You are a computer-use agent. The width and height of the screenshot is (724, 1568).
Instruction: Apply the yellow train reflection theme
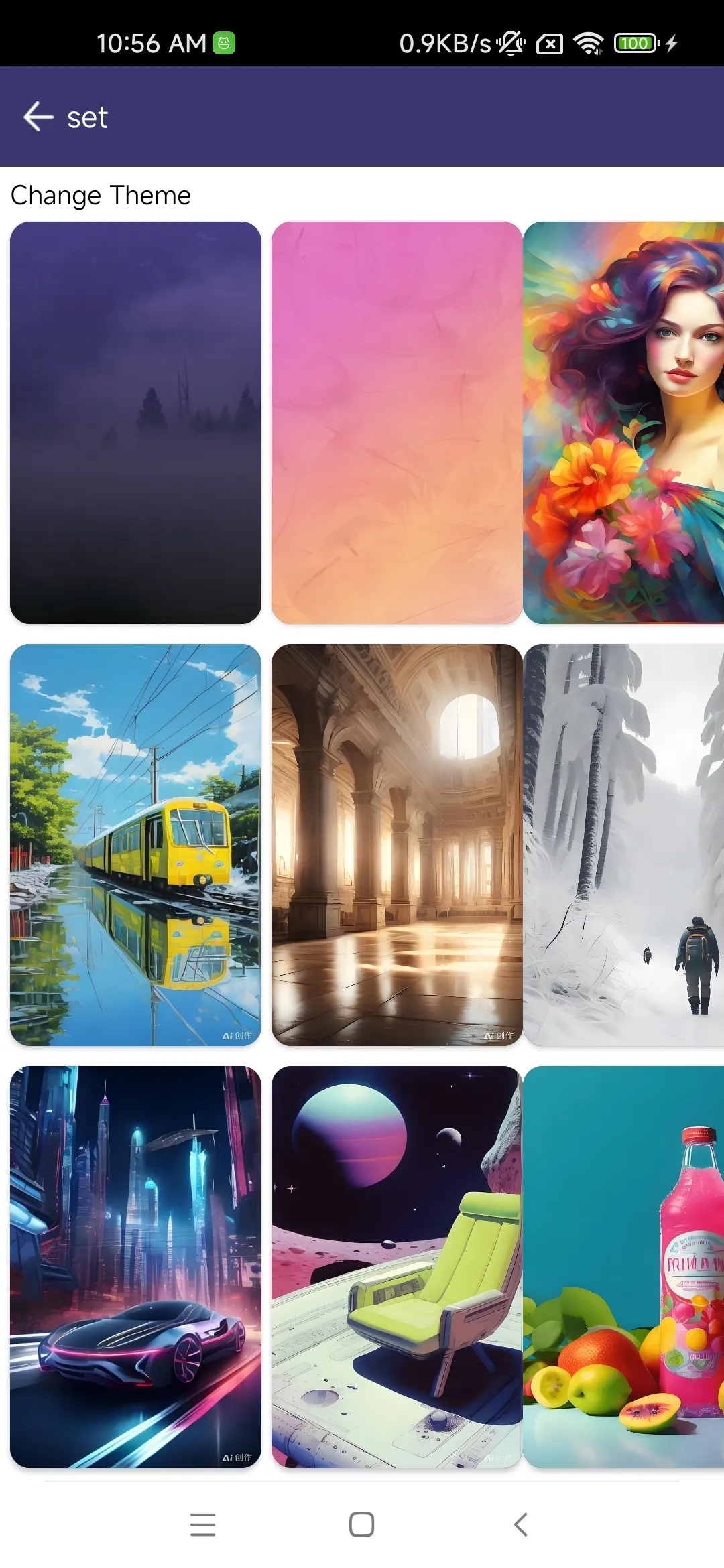tap(135, 845)
